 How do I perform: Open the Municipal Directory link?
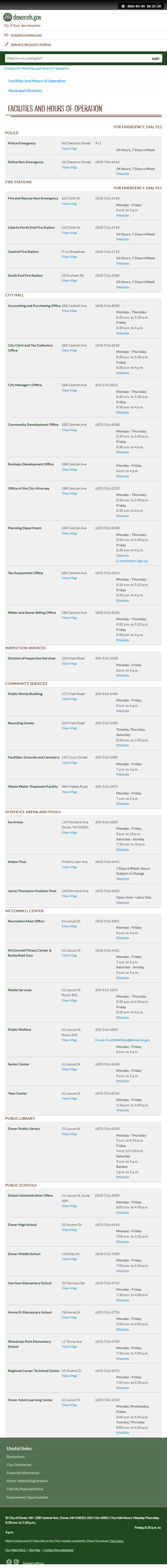click(x=25, y=91)
